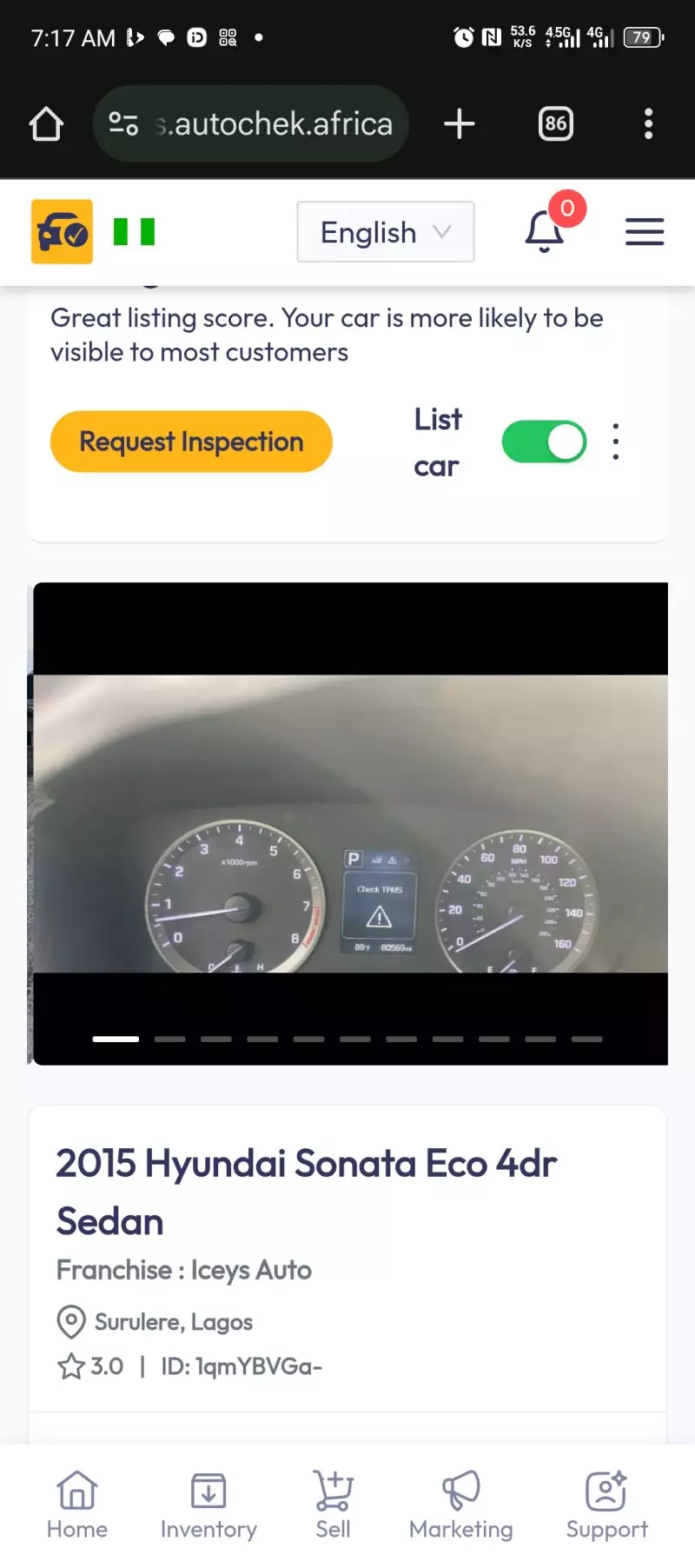
Task: View the 86 open tabs
Action: [555, 123]
